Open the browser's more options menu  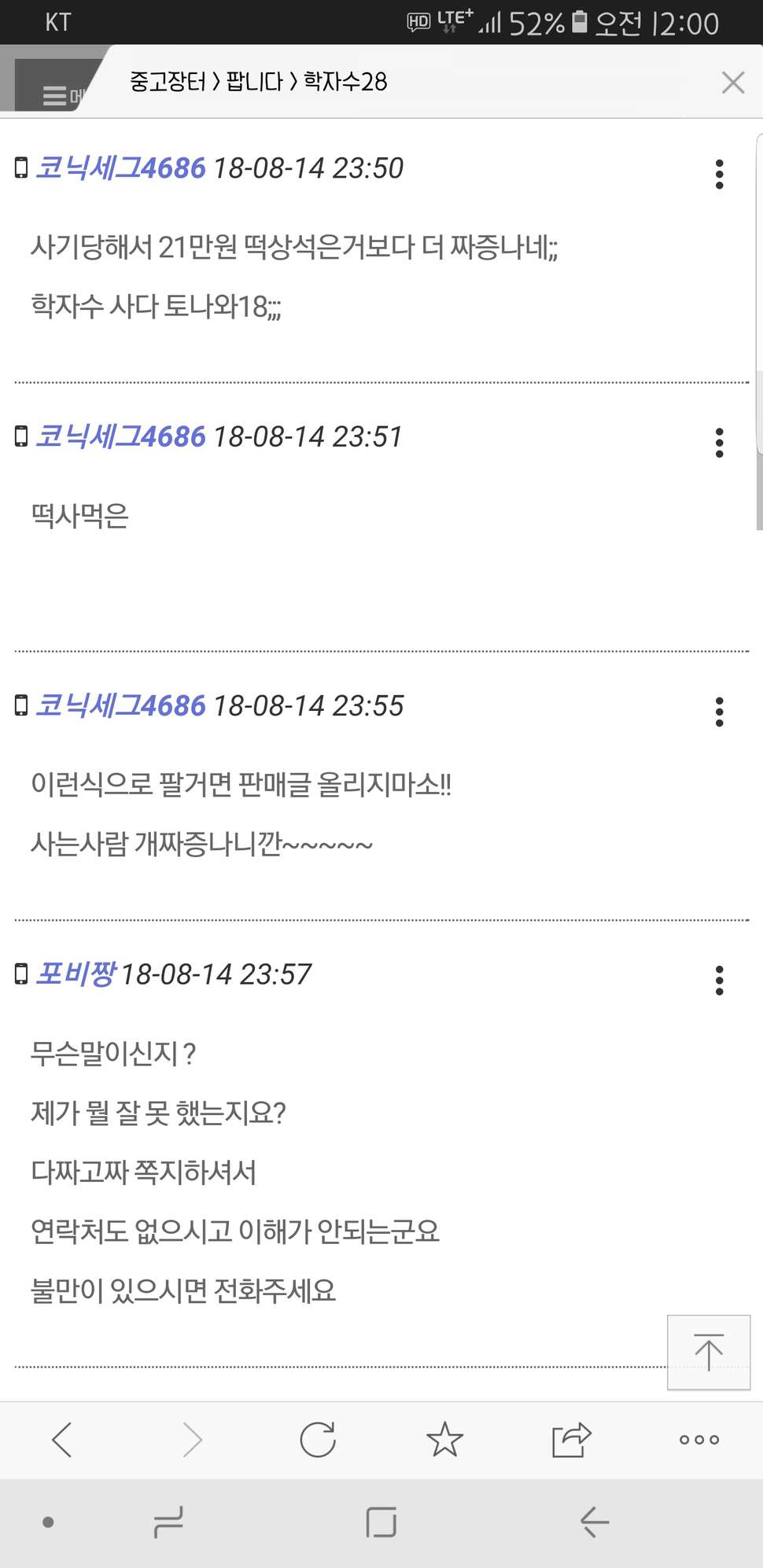(x=699, y=1440)
